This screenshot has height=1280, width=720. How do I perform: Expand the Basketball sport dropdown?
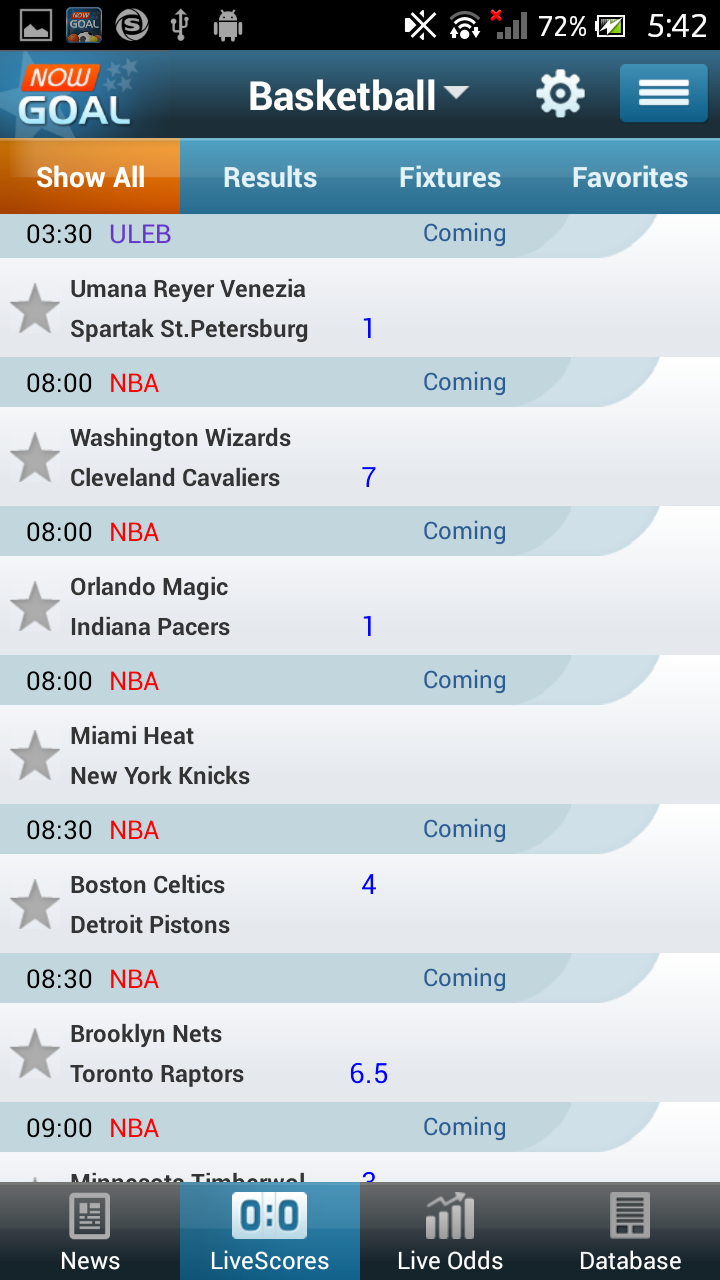click(358, 96)
